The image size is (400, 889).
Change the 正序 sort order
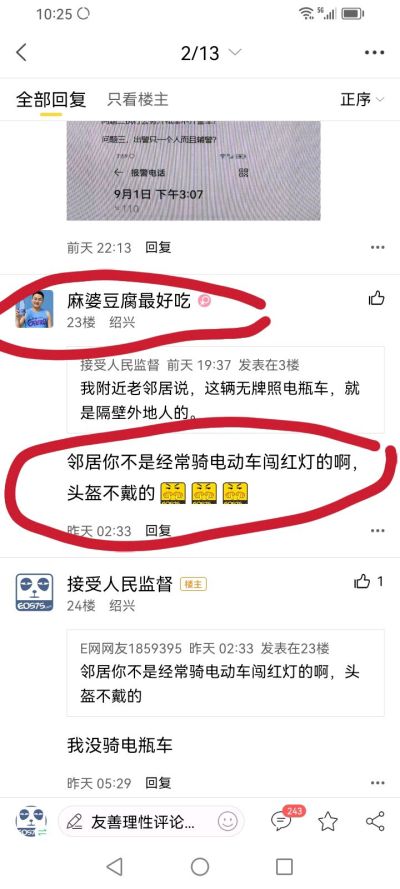coord(362,99)
